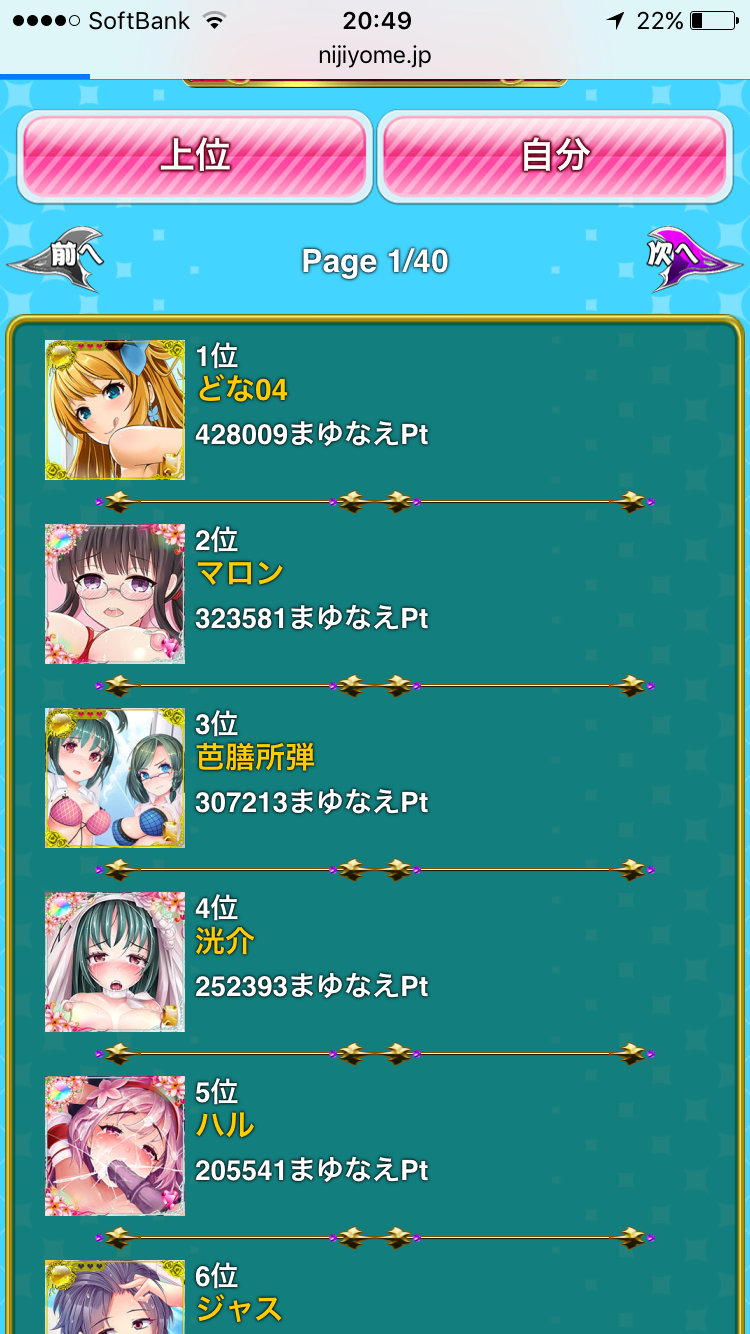Tap the nijiyome.jp address bar

(375, 55)
